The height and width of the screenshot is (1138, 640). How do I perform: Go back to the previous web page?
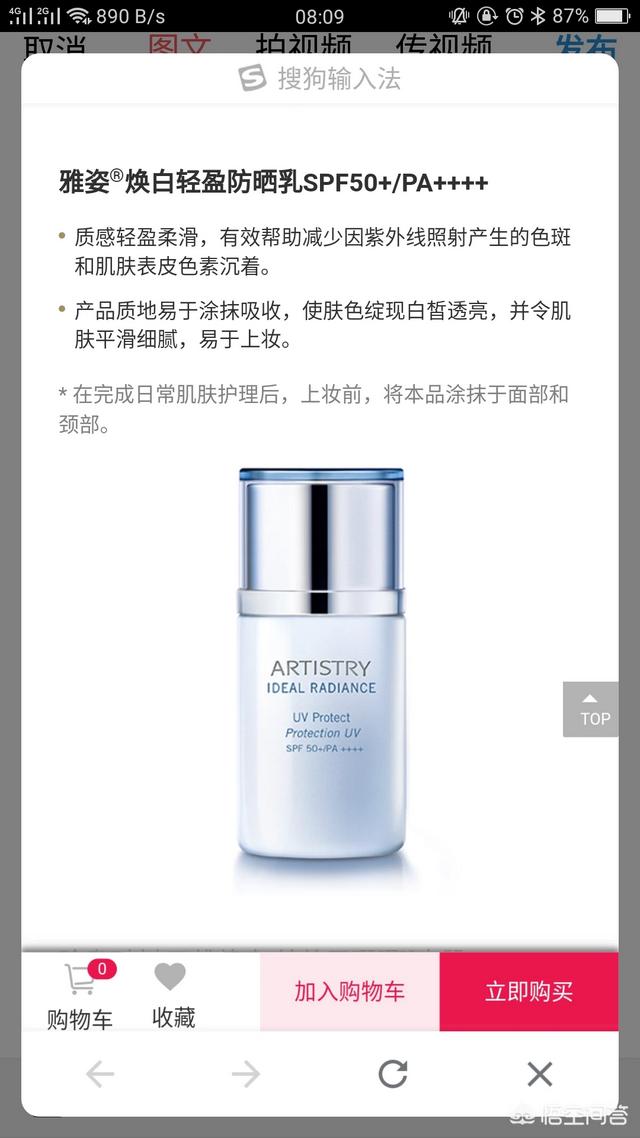tap(100, 1075)
